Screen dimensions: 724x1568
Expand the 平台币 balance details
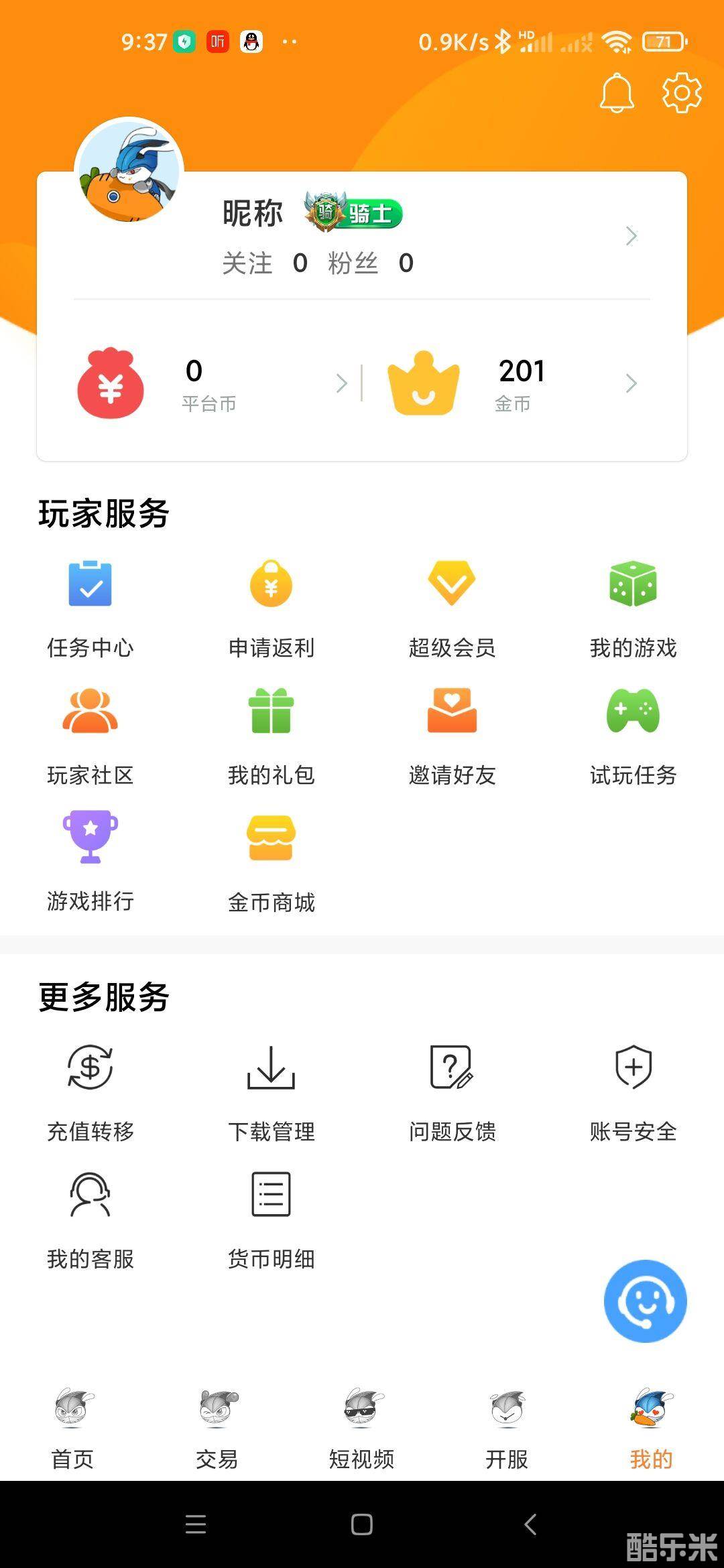click(342, 383)
